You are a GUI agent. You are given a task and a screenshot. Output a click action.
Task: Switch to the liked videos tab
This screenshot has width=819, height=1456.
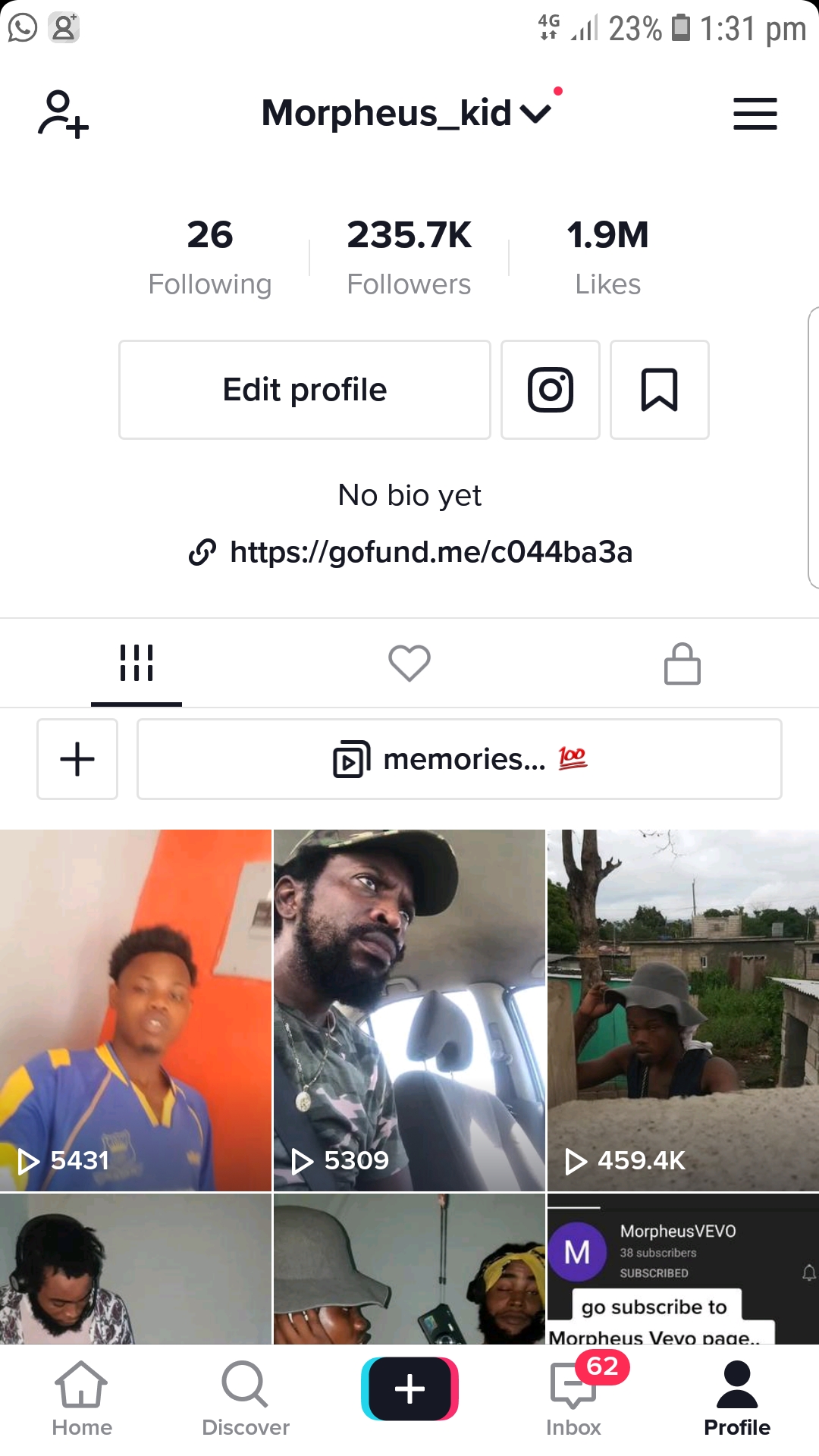coord(409,664)
